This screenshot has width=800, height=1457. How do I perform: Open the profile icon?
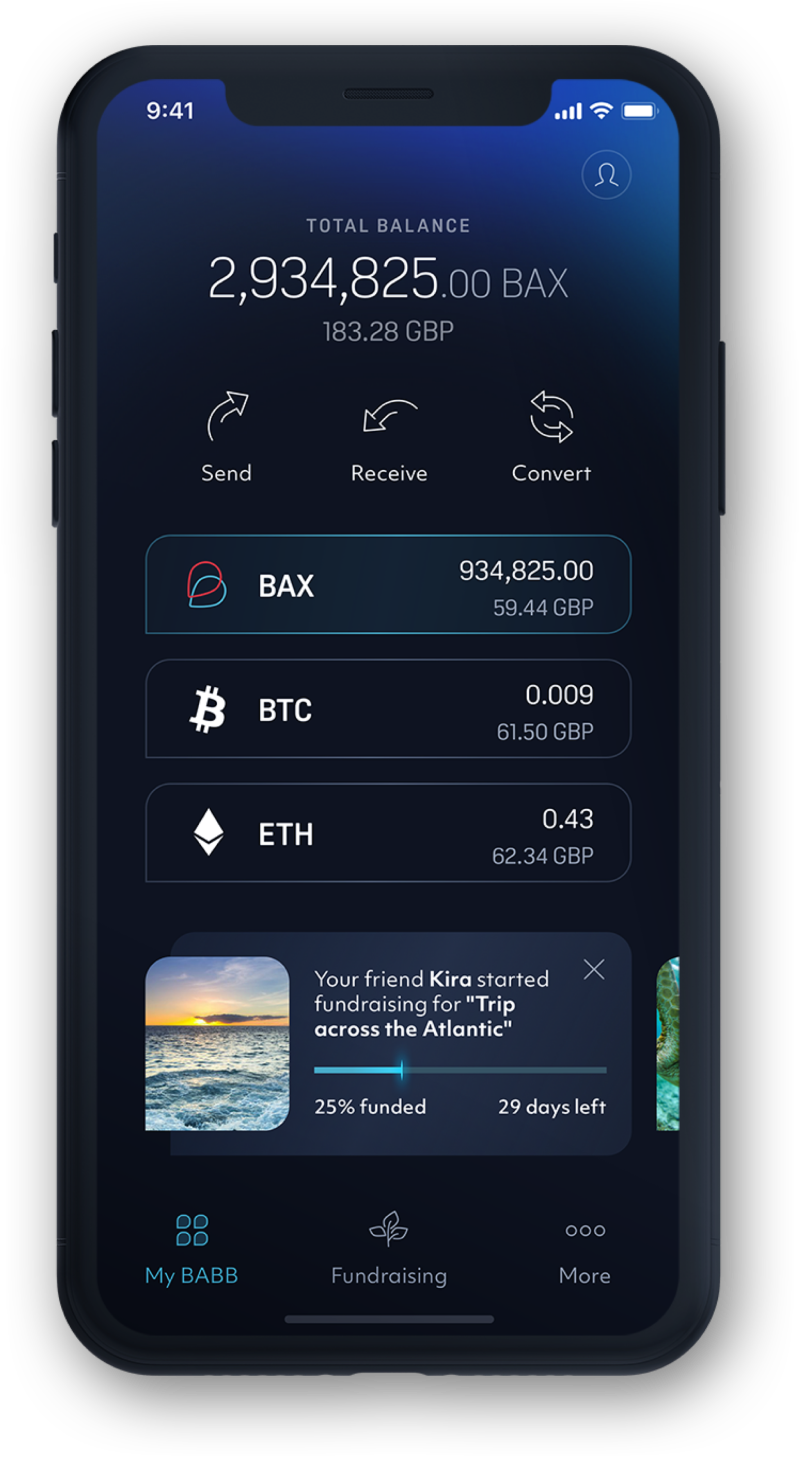606,175
